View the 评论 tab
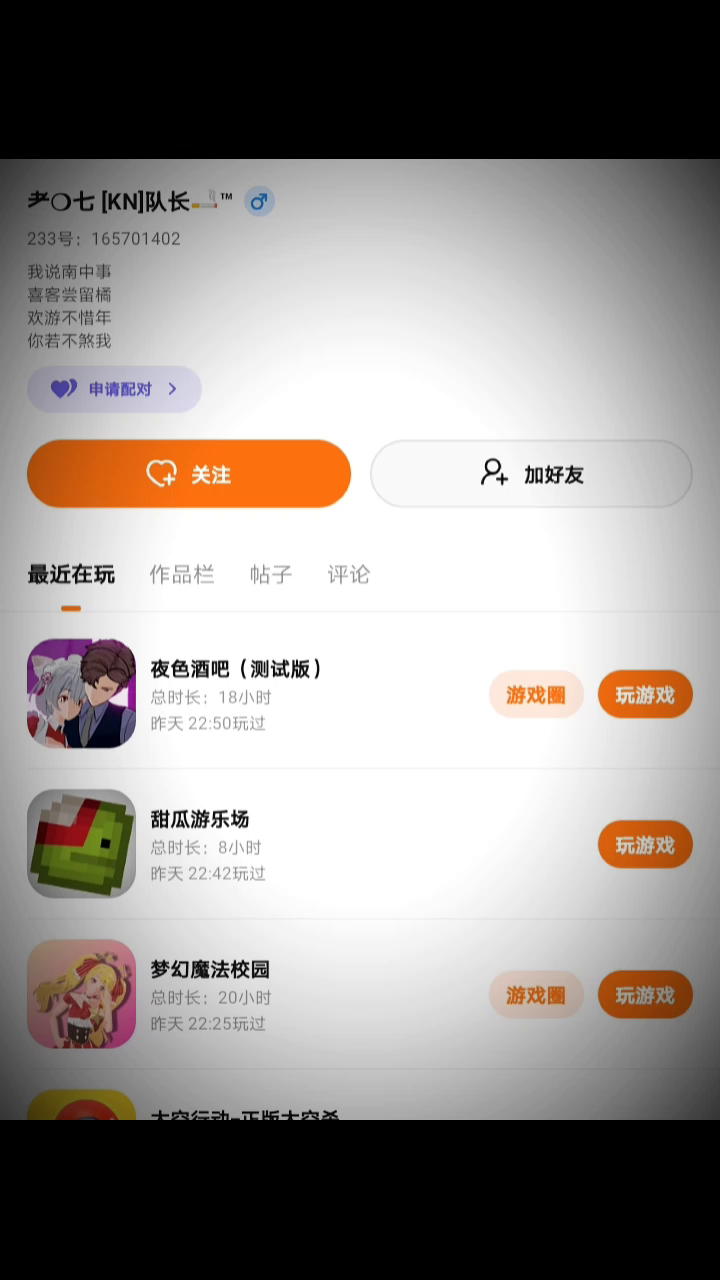 [349, 574]
